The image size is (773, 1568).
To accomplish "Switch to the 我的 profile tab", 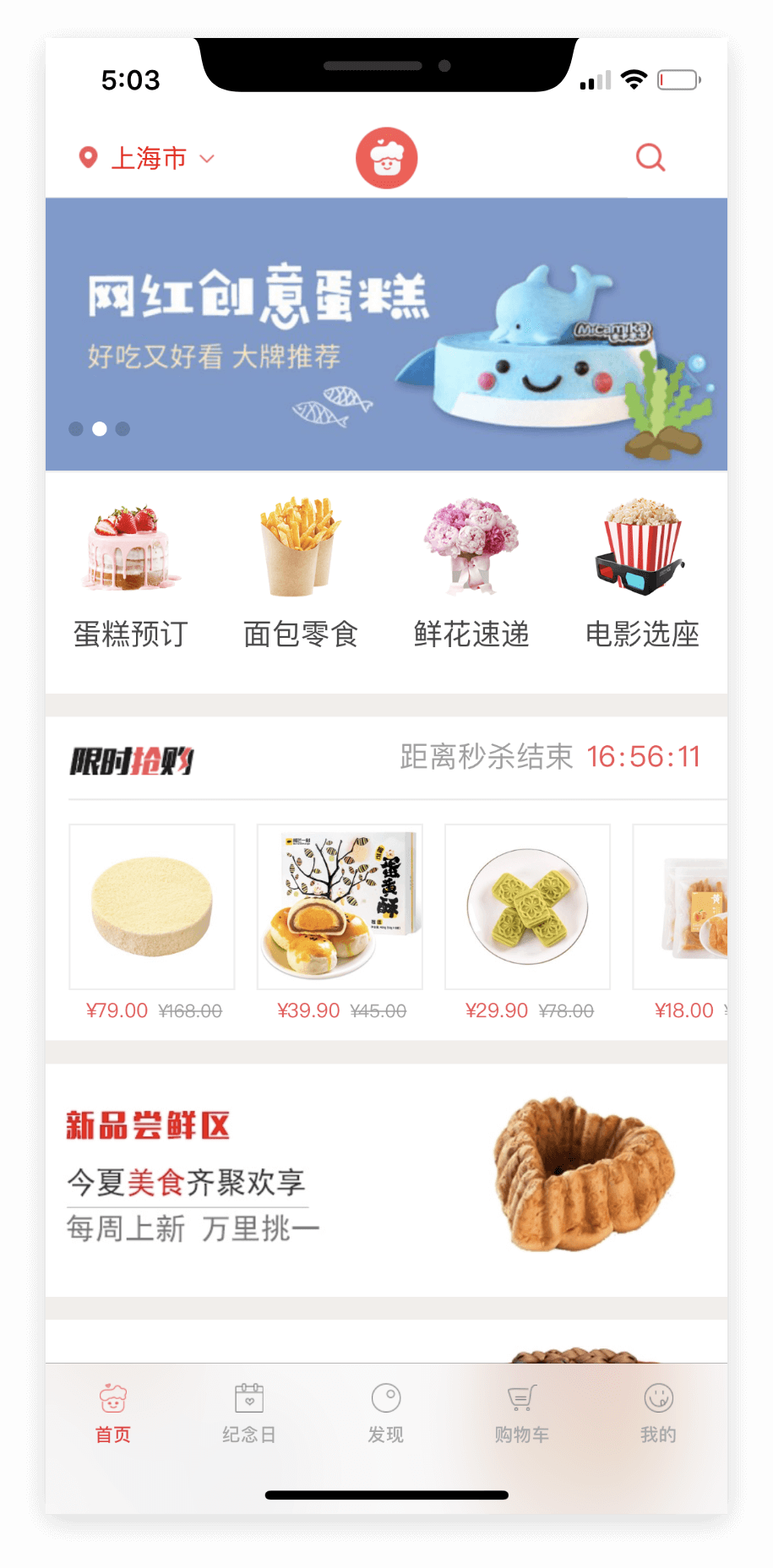I will coord(658,1413).
